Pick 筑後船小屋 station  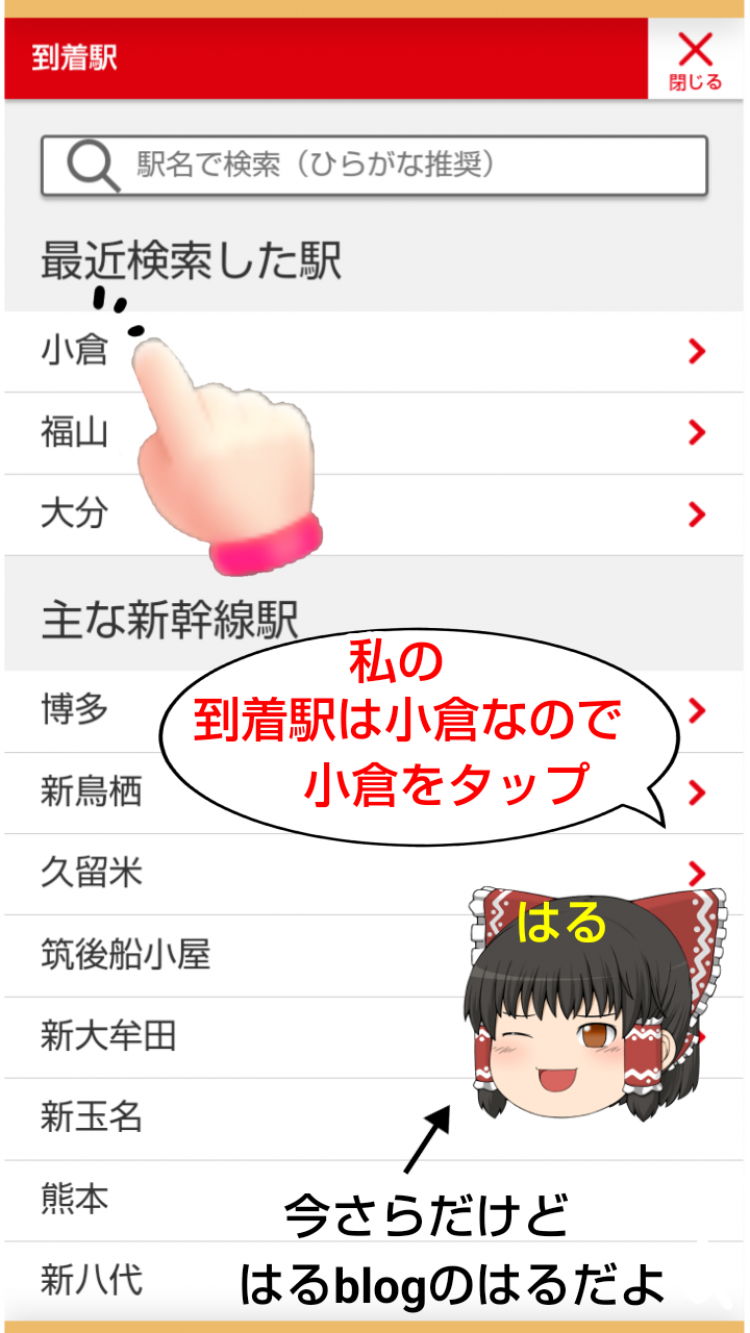(x=126, y=955)
